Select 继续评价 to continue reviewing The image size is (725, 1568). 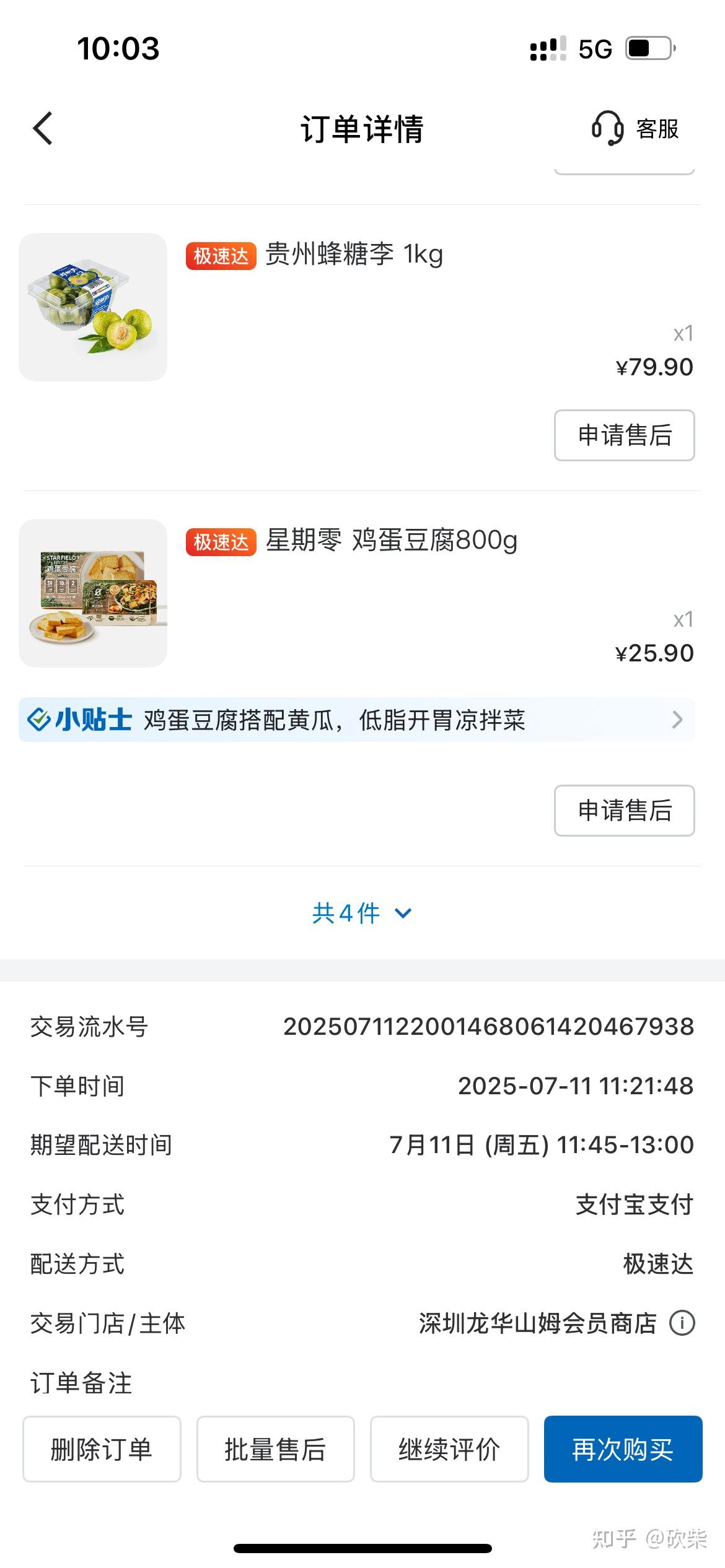click(449, 1449)
